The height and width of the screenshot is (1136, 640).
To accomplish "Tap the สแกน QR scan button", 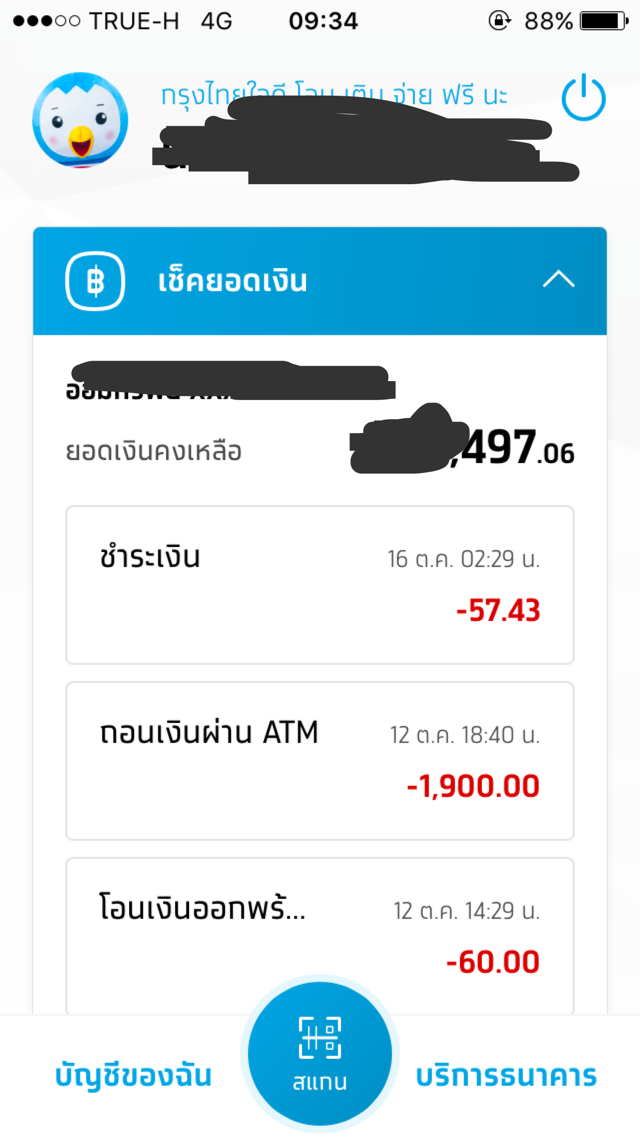I will (320, 1055).
